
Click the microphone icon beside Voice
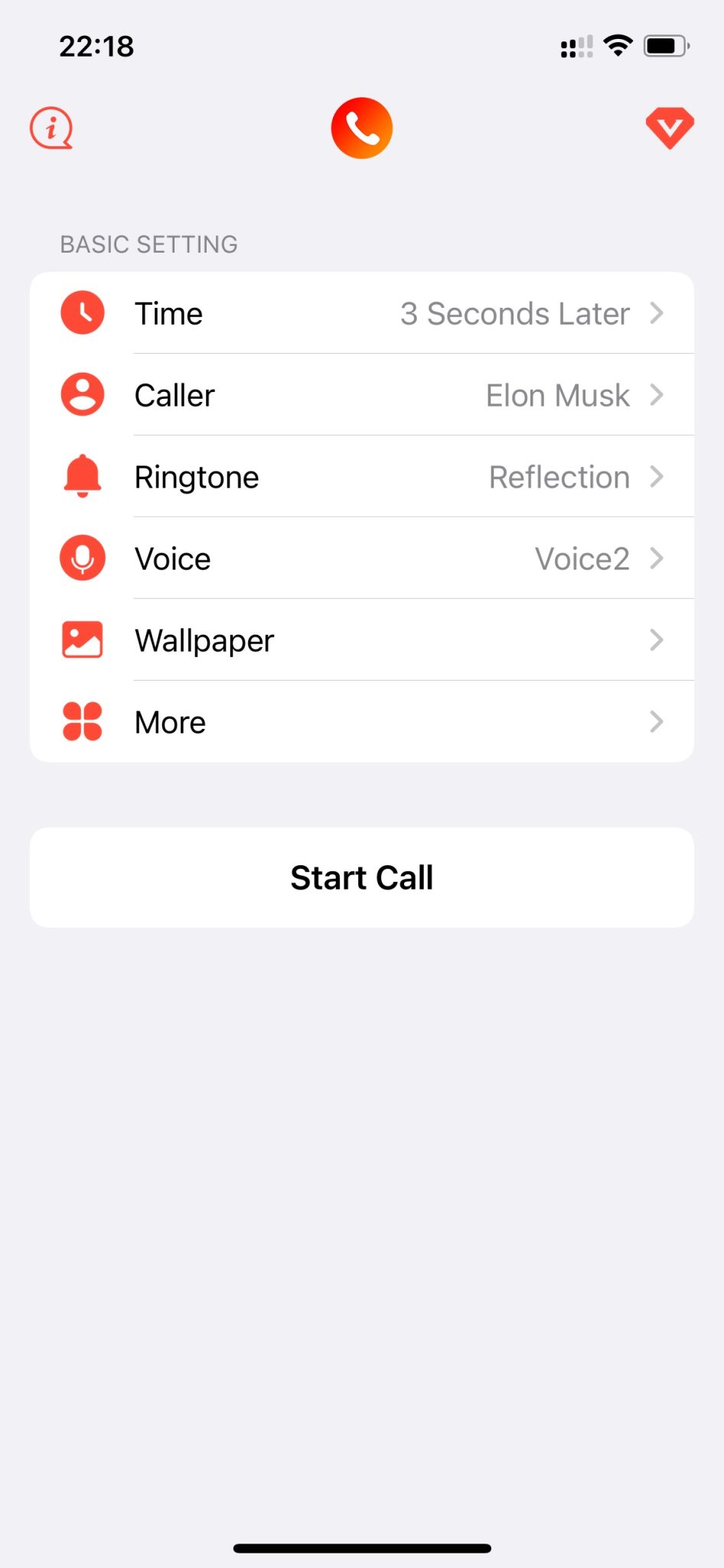click(x=82, y=557)
